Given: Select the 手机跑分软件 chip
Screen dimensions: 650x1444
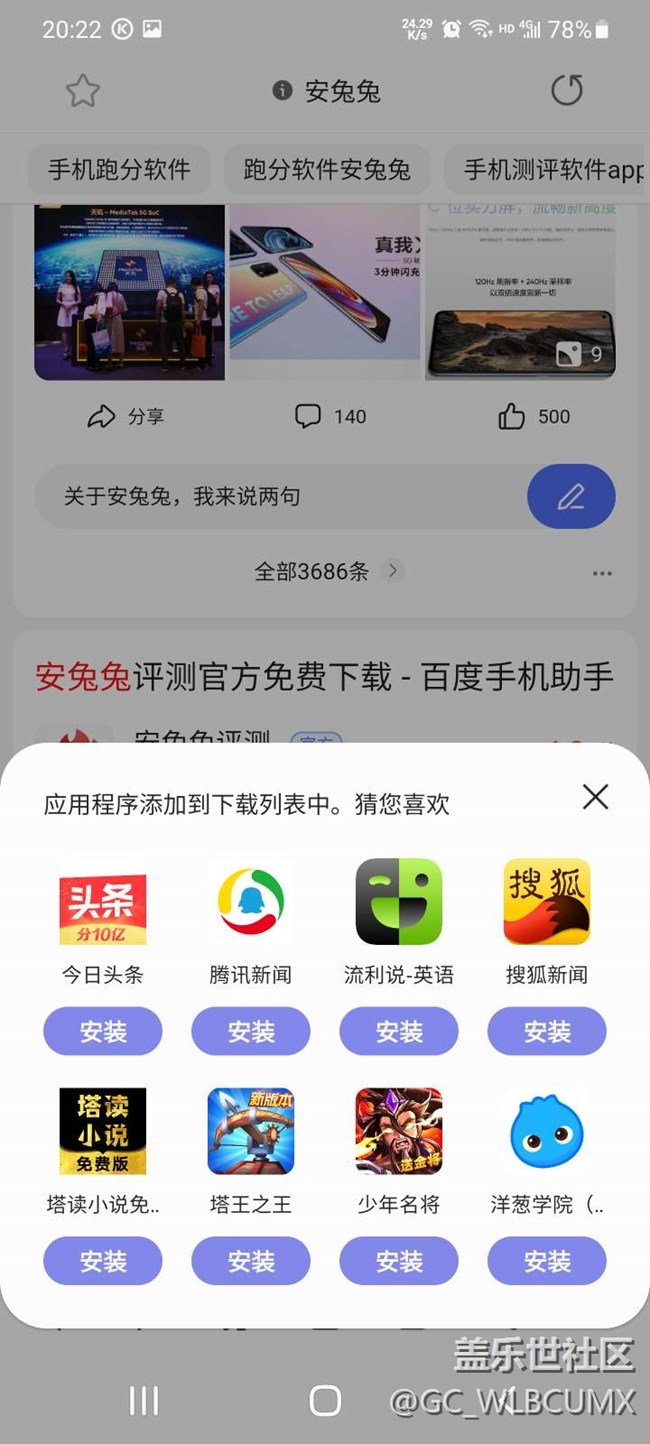Looking at the screenshot, I should tap(119, 169).
